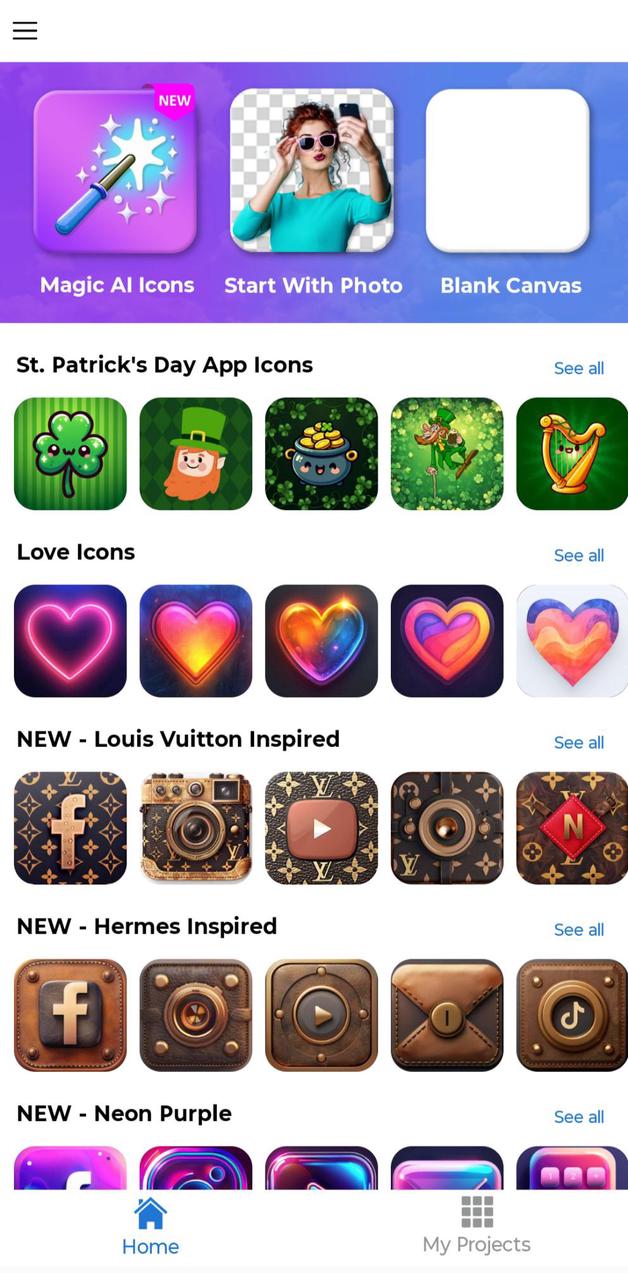Open the leprechaun face icon
The width and height of the screenshot is (628, 1273).
tap(196, 454)
